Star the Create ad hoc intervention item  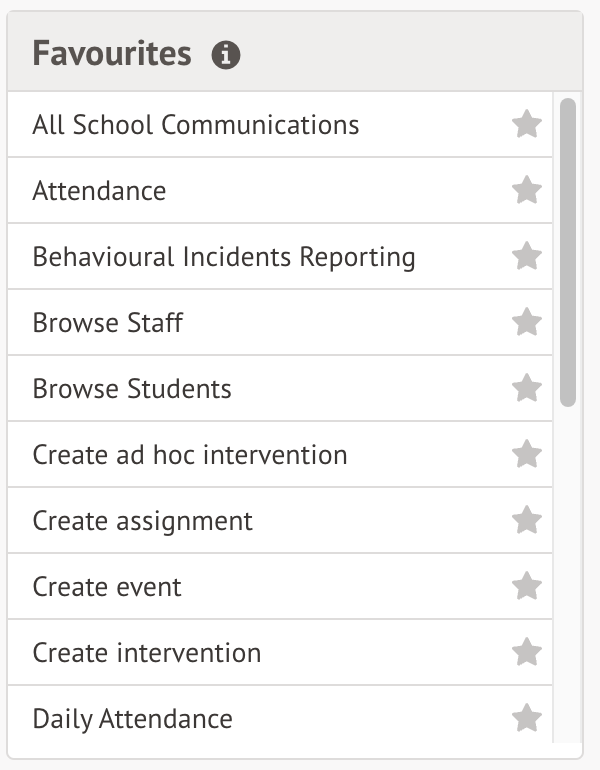526,455
